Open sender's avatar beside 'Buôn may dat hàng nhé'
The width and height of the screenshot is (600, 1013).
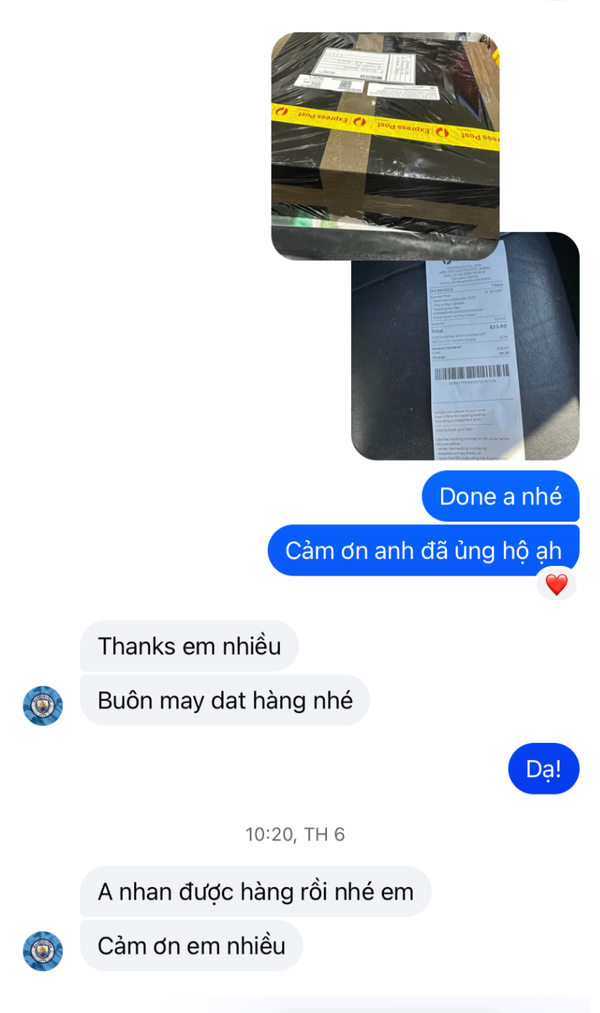coord(43,706)
